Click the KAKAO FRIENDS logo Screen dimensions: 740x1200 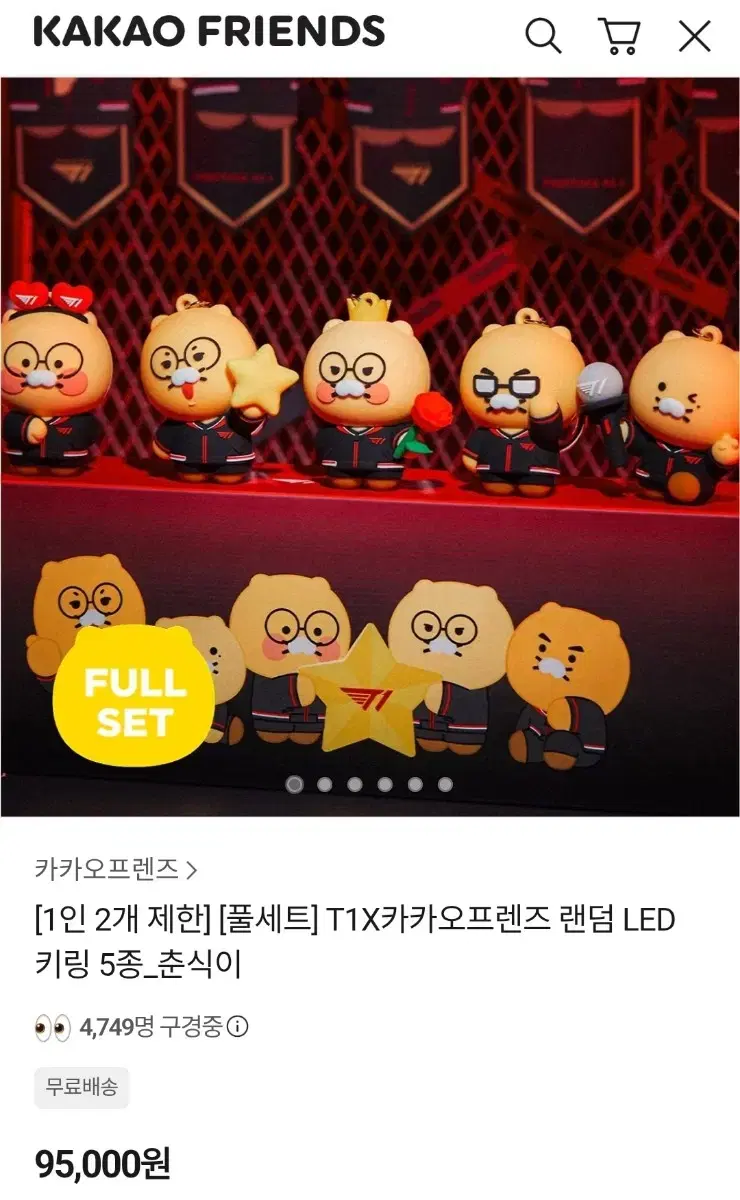coord(207,32)
